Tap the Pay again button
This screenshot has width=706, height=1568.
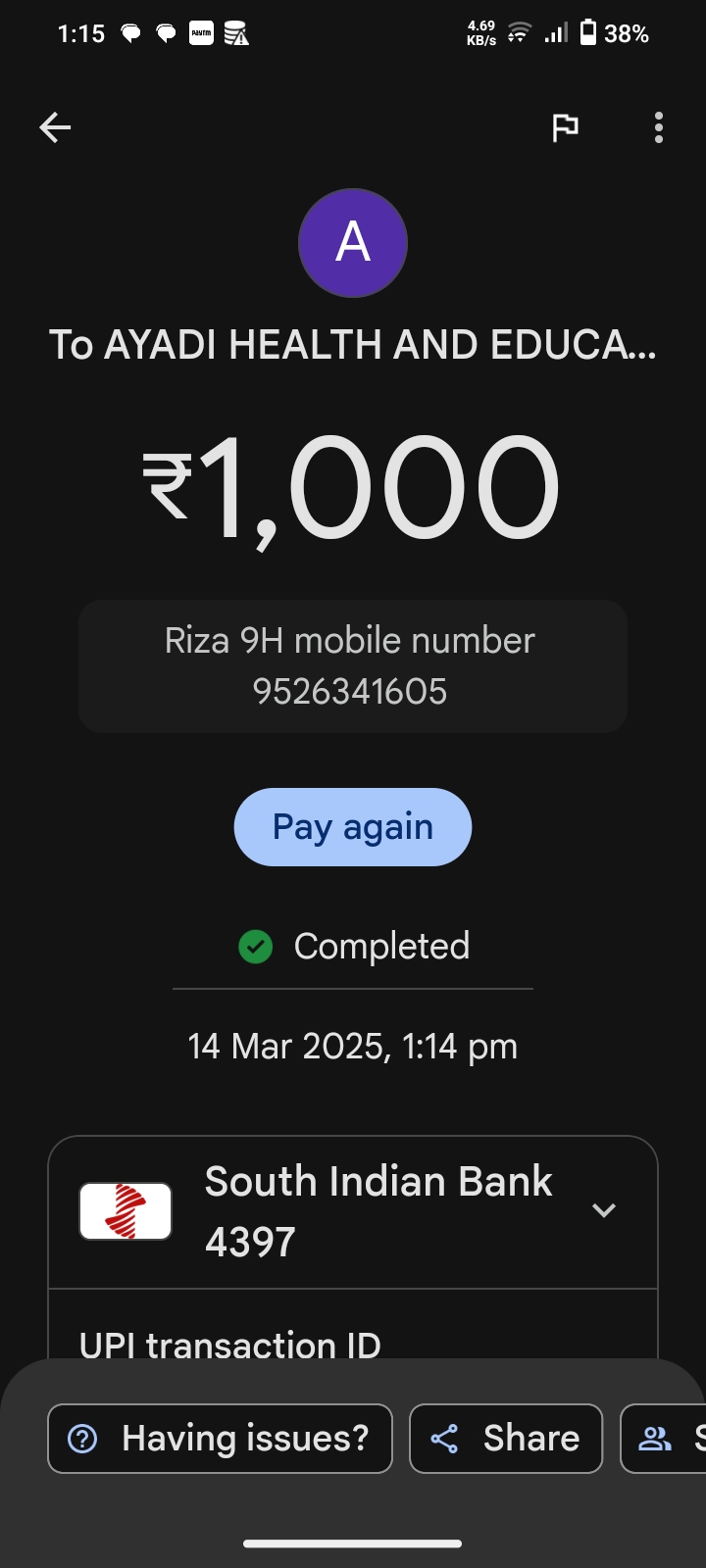coord(353,827)
